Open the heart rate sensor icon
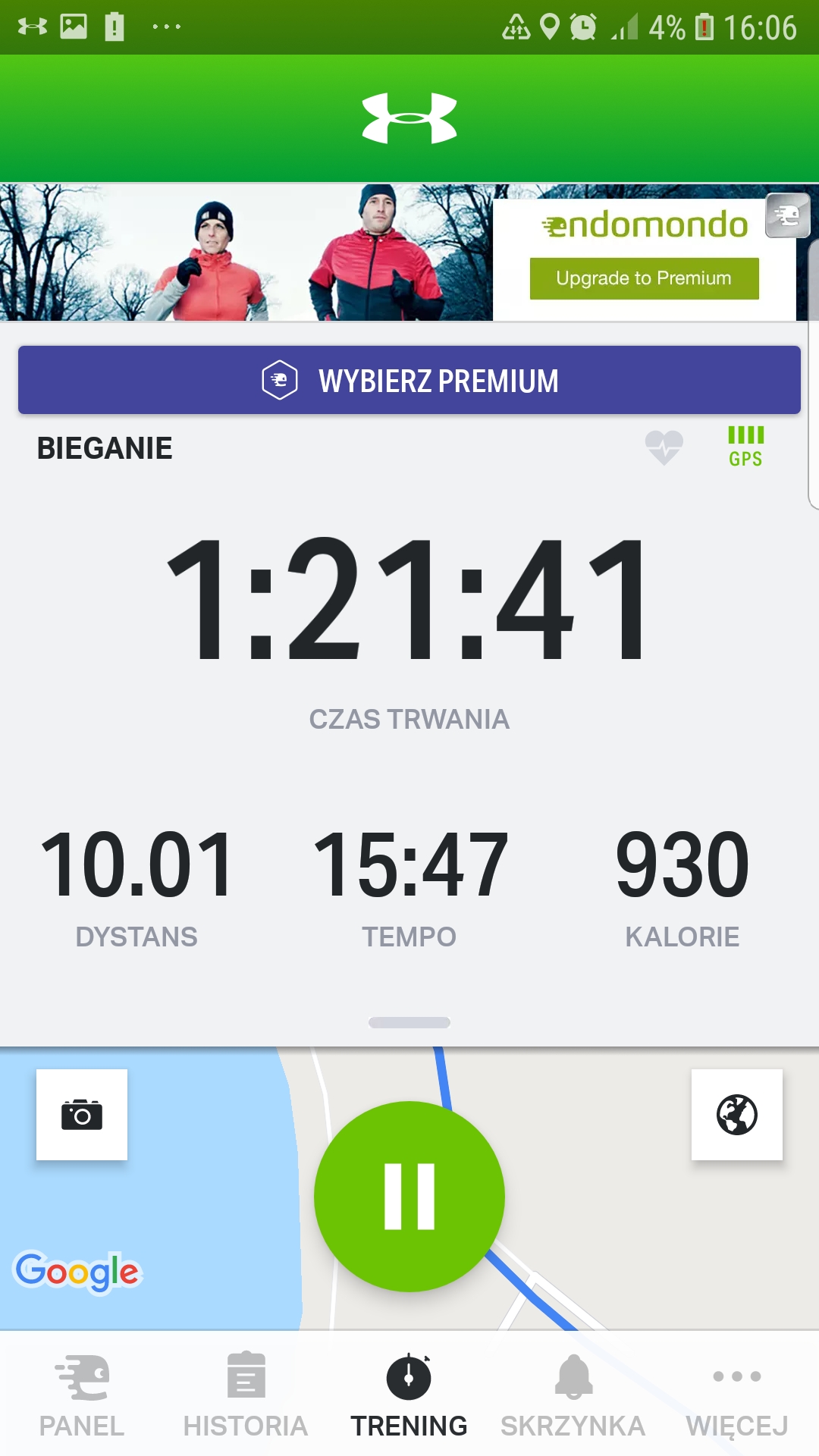This screenshot has width=819, height=1456. click(x=664, y=447)
